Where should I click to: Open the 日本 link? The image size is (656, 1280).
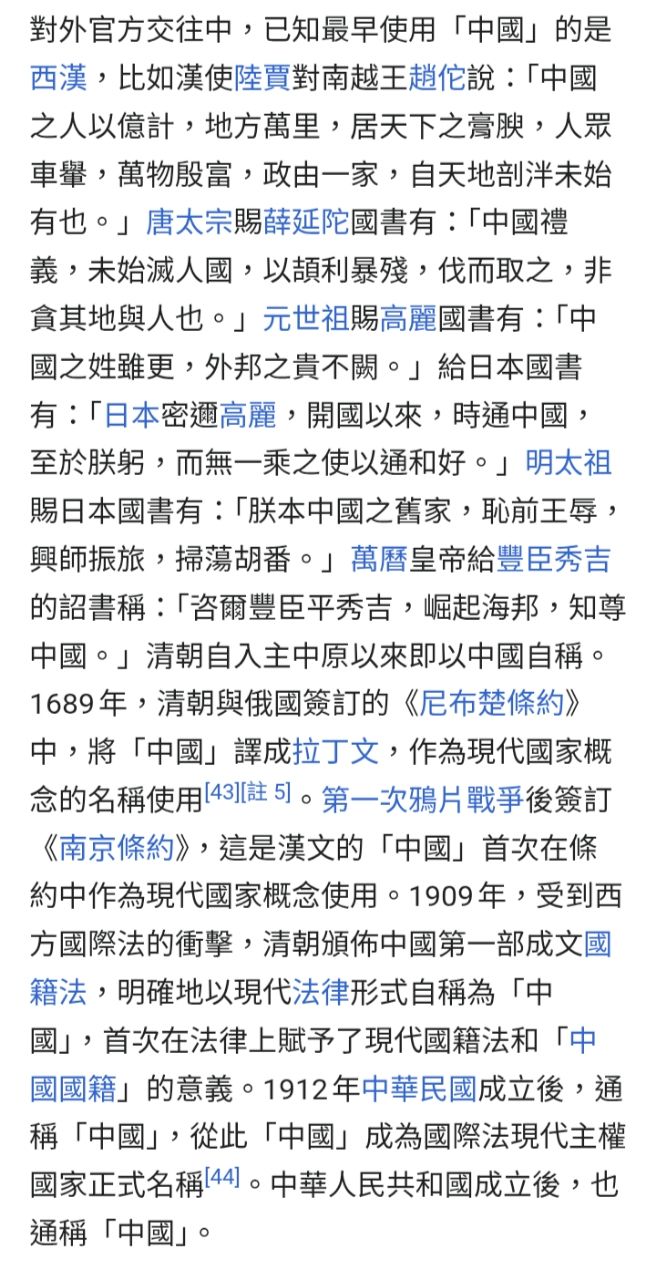click(x=130, y=414)
